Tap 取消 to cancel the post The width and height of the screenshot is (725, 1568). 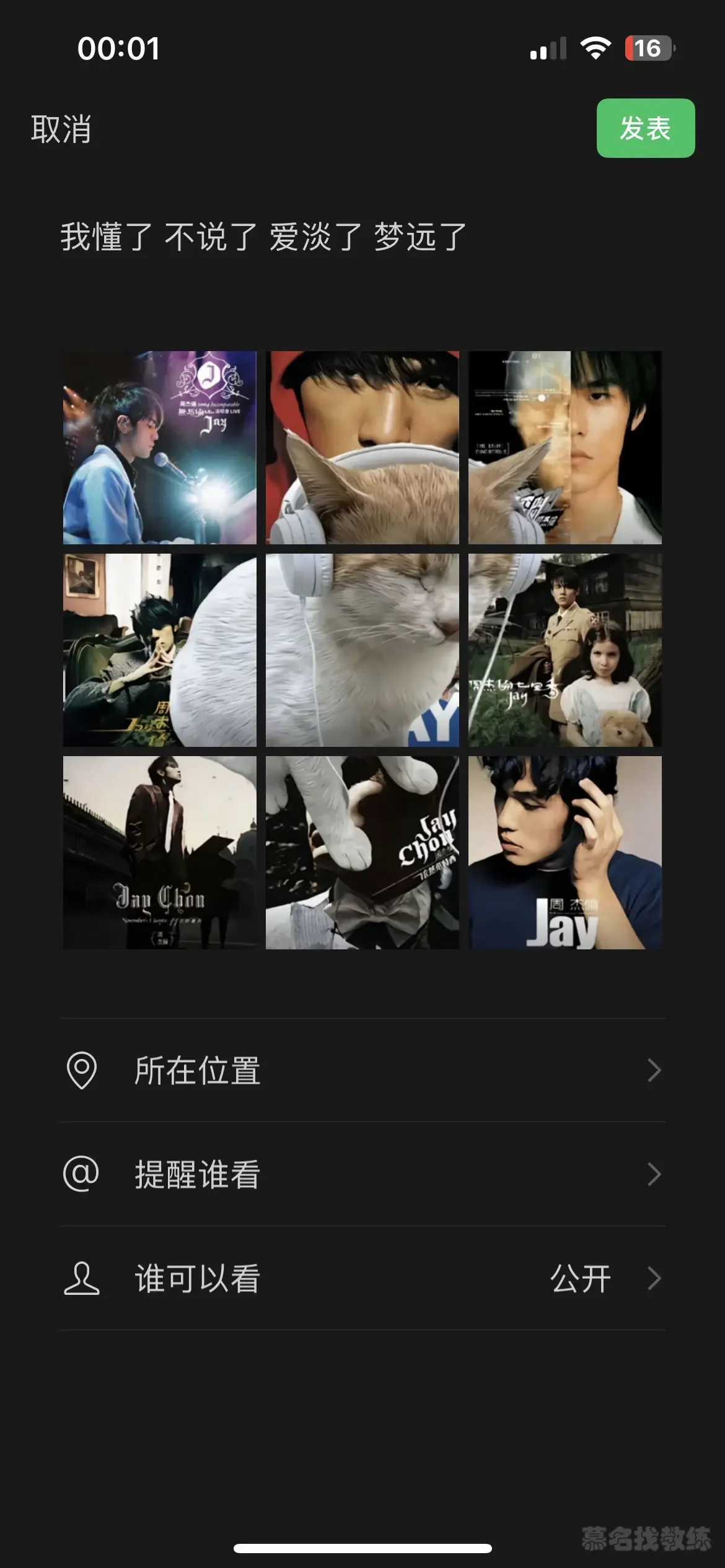pyautogui.click(x=61, y=129)
